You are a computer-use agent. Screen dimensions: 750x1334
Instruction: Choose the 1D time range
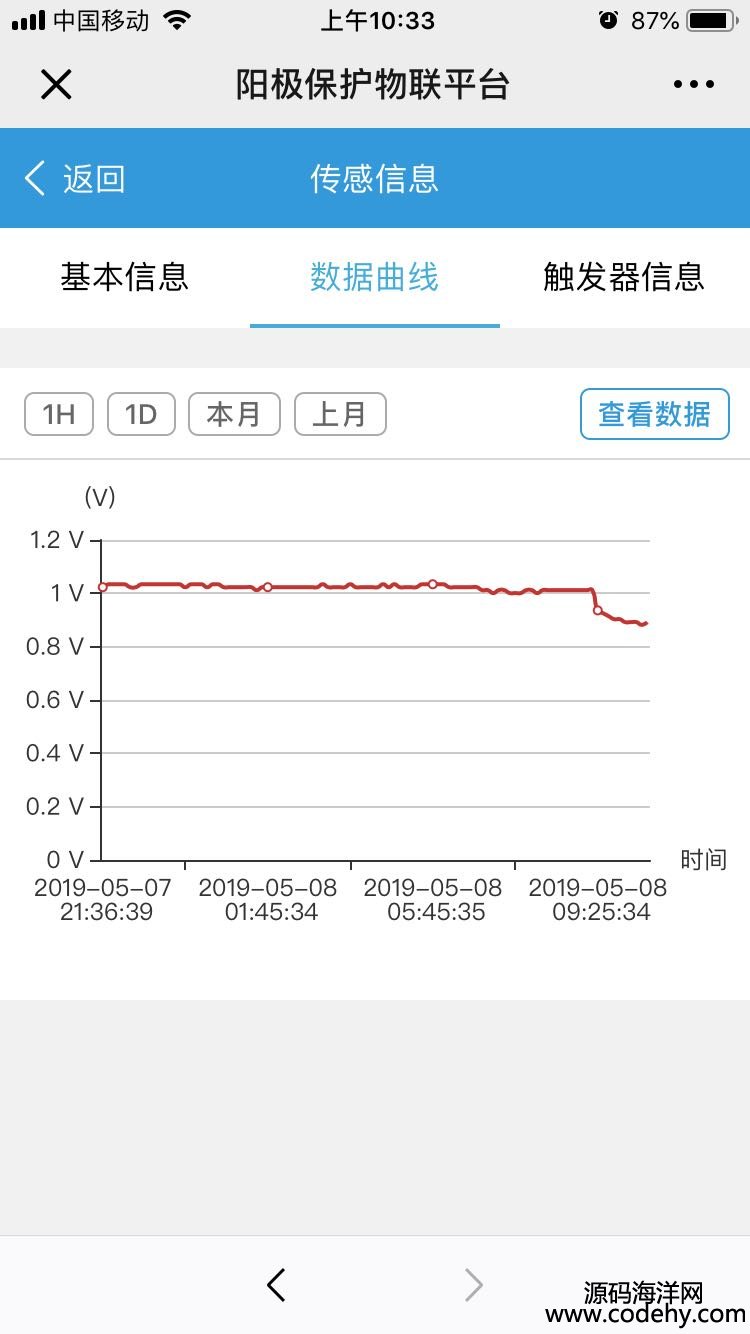coord(141,414)
